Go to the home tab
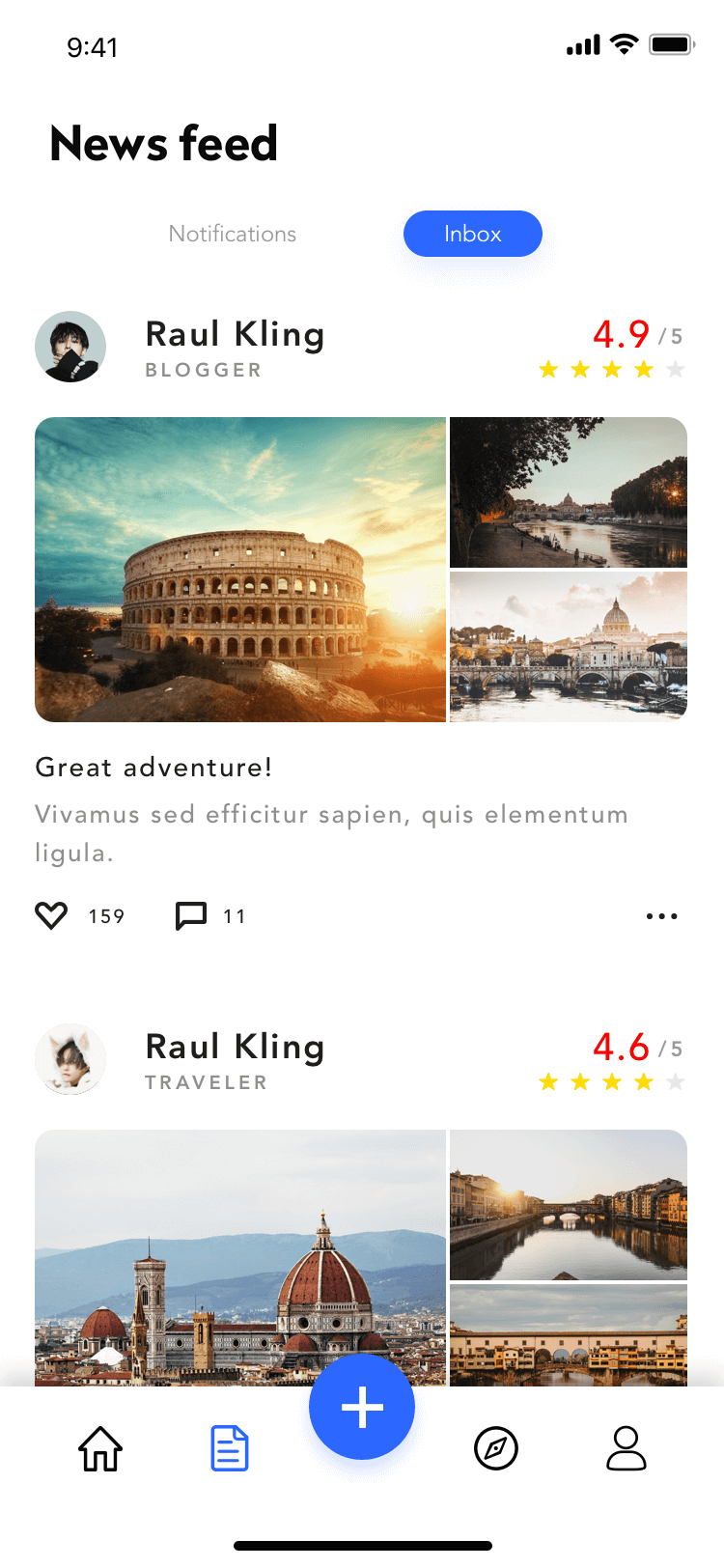 click(x=100, y=1448)
